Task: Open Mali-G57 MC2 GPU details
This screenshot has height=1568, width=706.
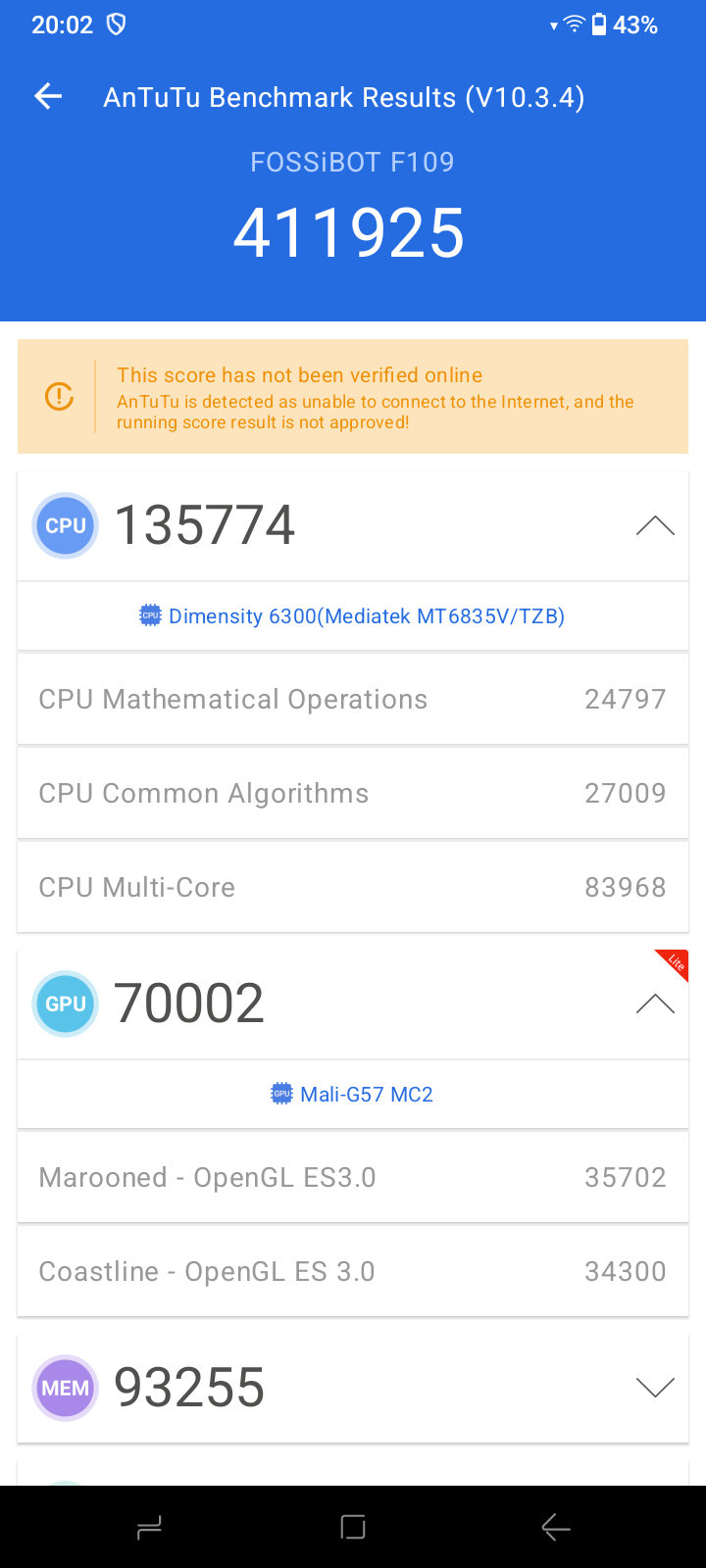Action: [x=352, y=1095]
